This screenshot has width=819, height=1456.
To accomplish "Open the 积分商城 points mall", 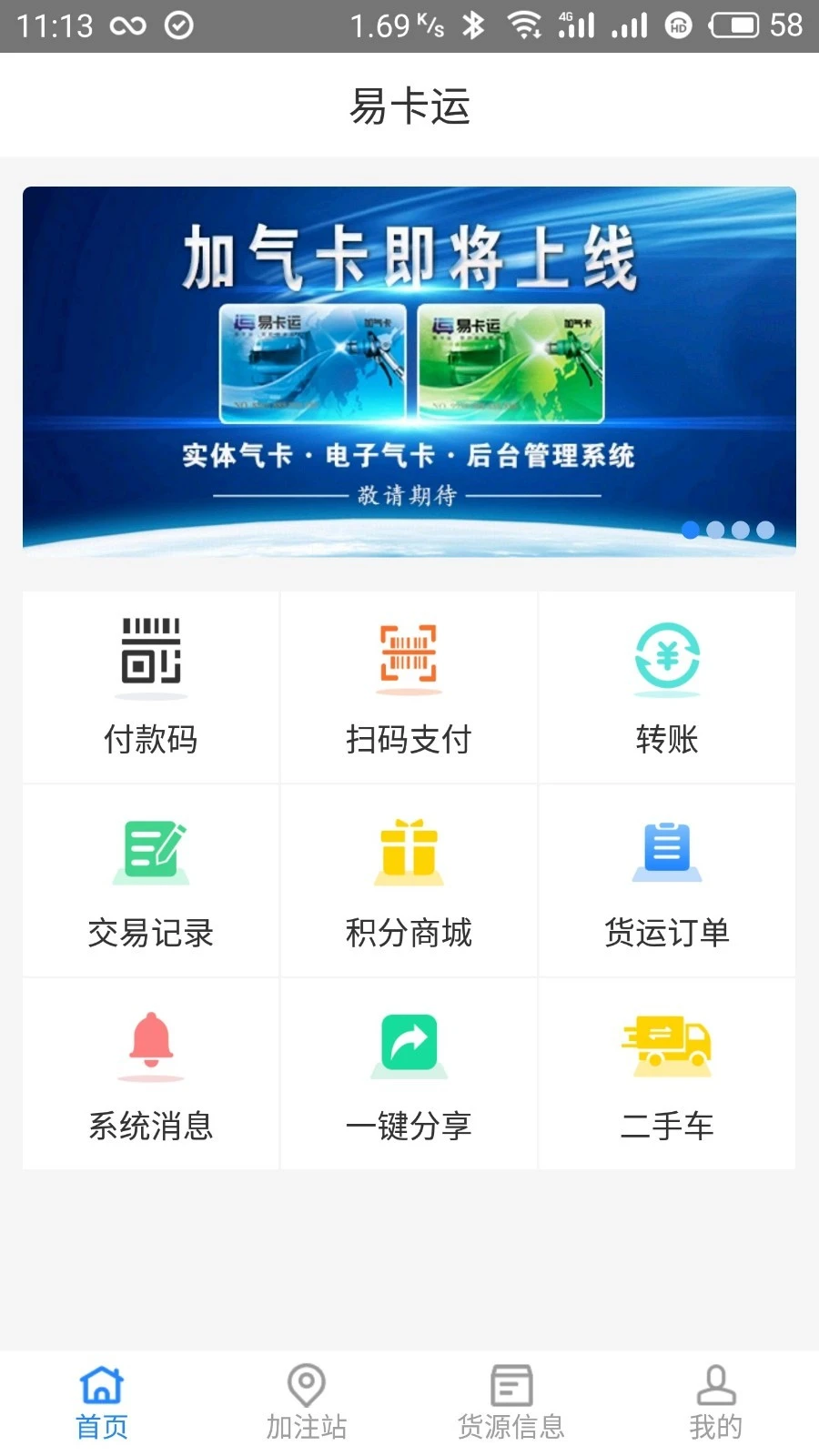I will (x=409, y=878).
